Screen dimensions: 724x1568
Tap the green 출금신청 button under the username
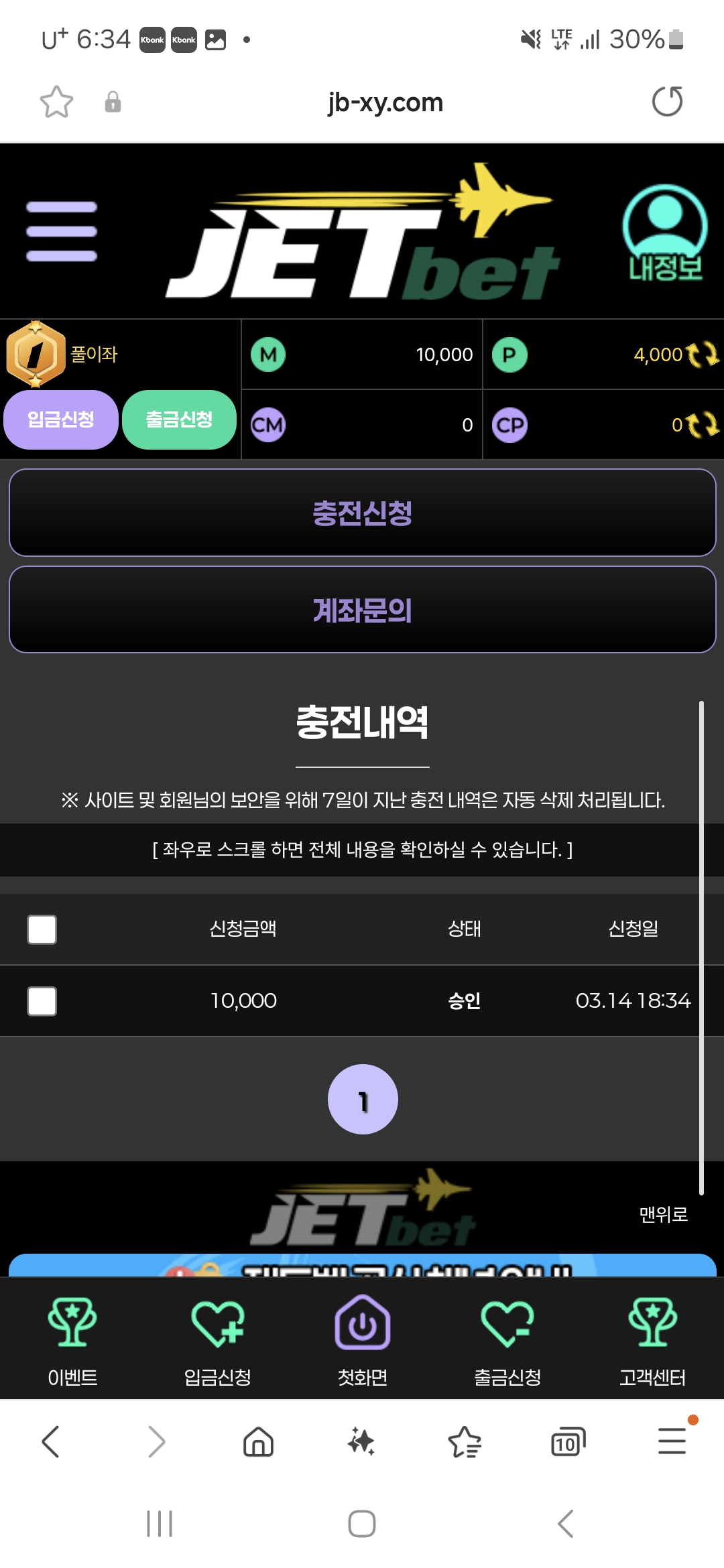tap(179, 419)
